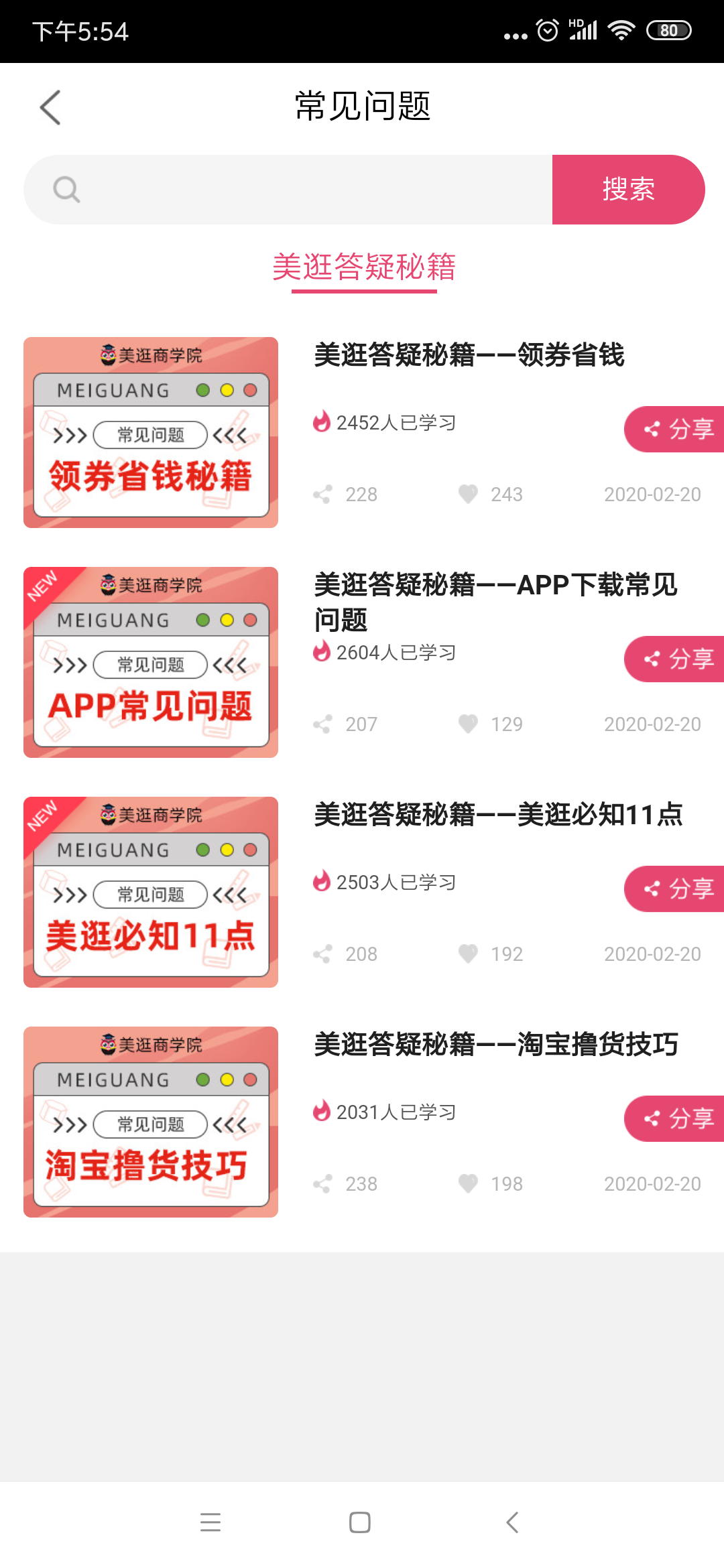Tap the heart icon showing 129 on APP下载常见问题

(x=468, y=724)
